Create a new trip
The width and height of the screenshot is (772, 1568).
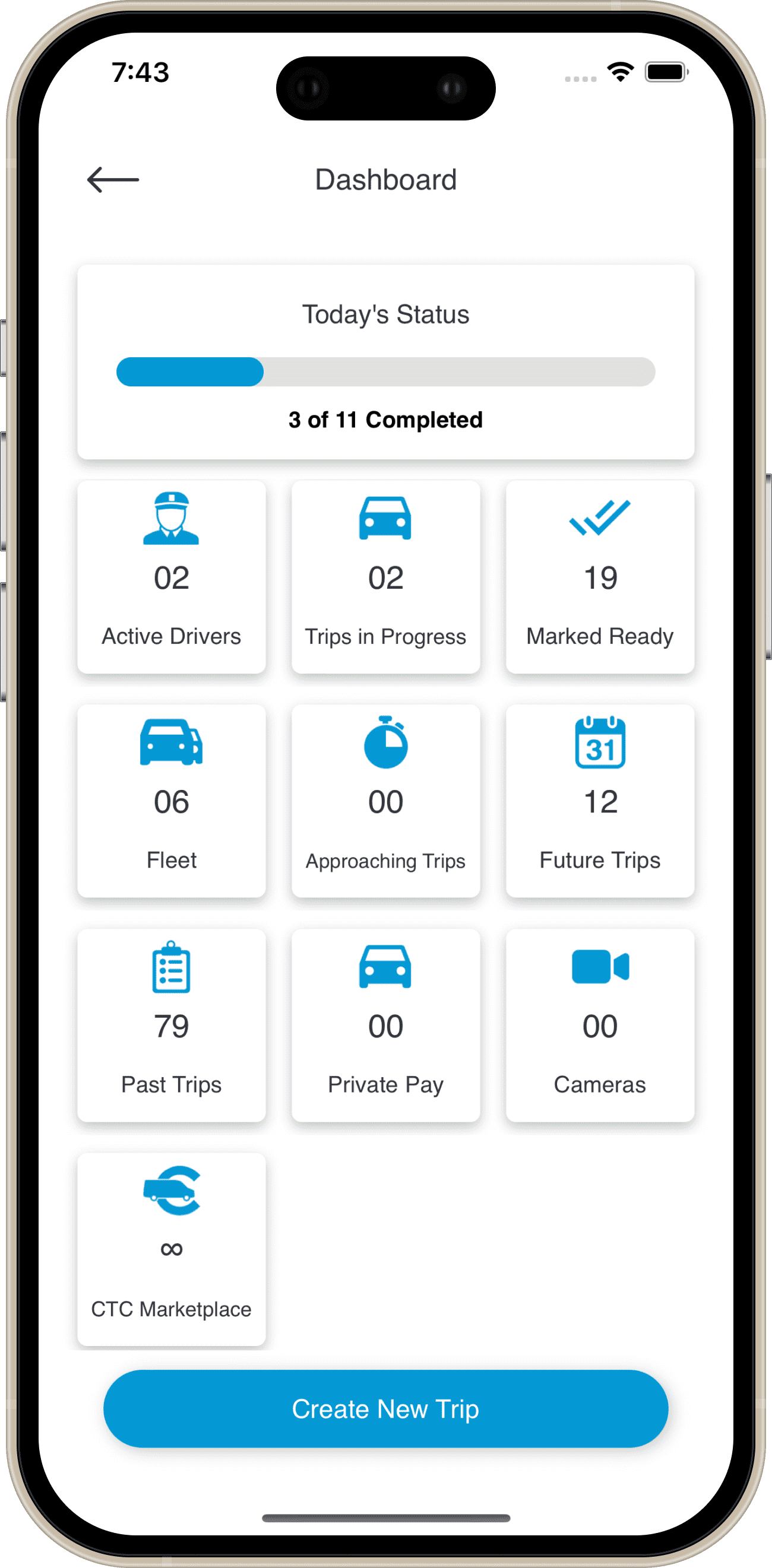(385, 1408)
